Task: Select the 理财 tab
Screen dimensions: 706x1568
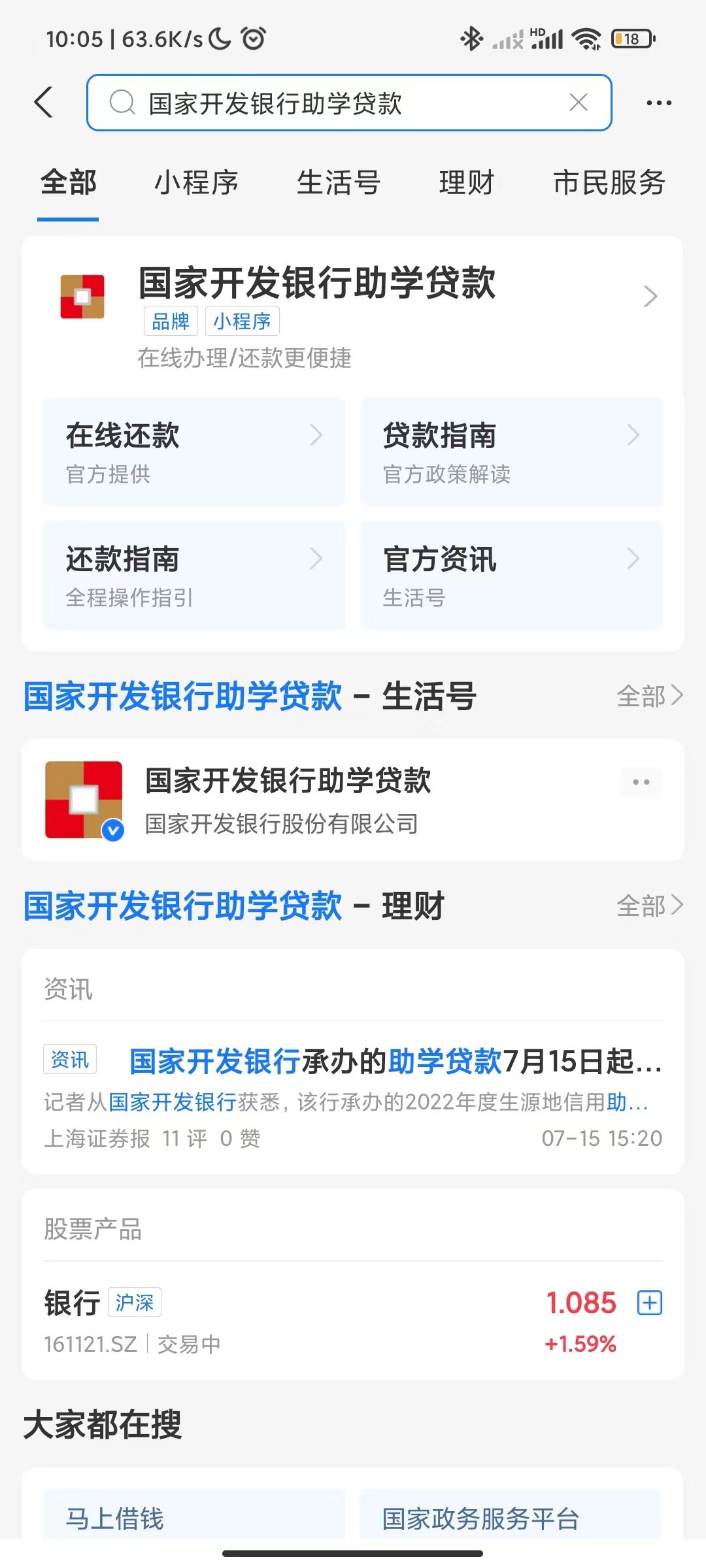Action: 466,182
